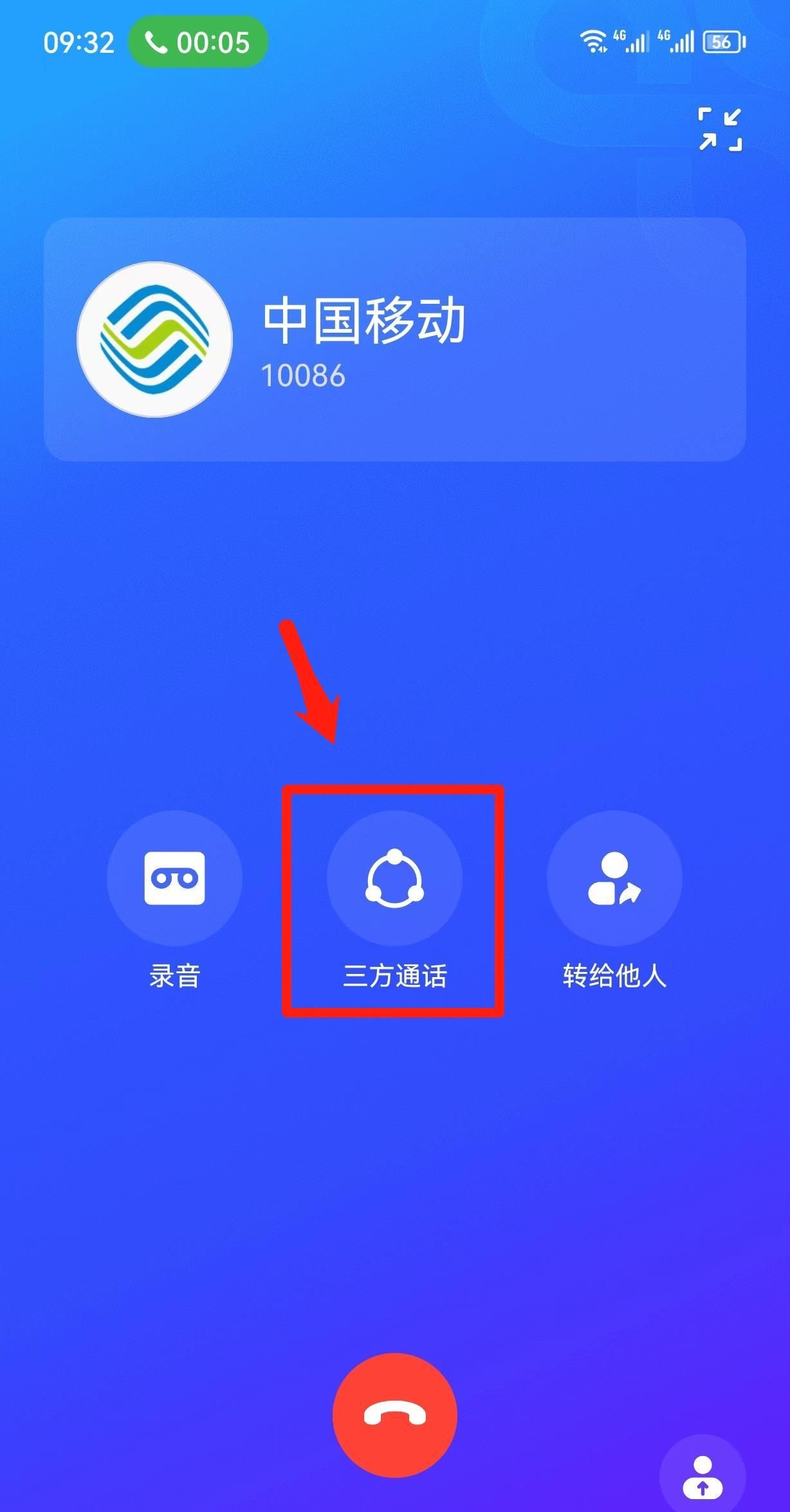Image resolution: width=790 pixels, height=1512 pixels.
Task: Tap the red arrow annotation on screen
Action: (312, 682)
